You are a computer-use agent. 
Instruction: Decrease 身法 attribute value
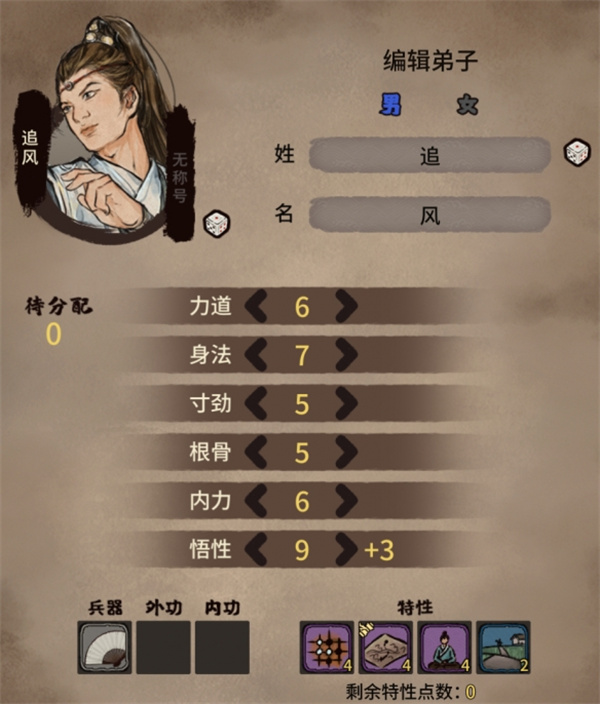click(x=257, y=355)
